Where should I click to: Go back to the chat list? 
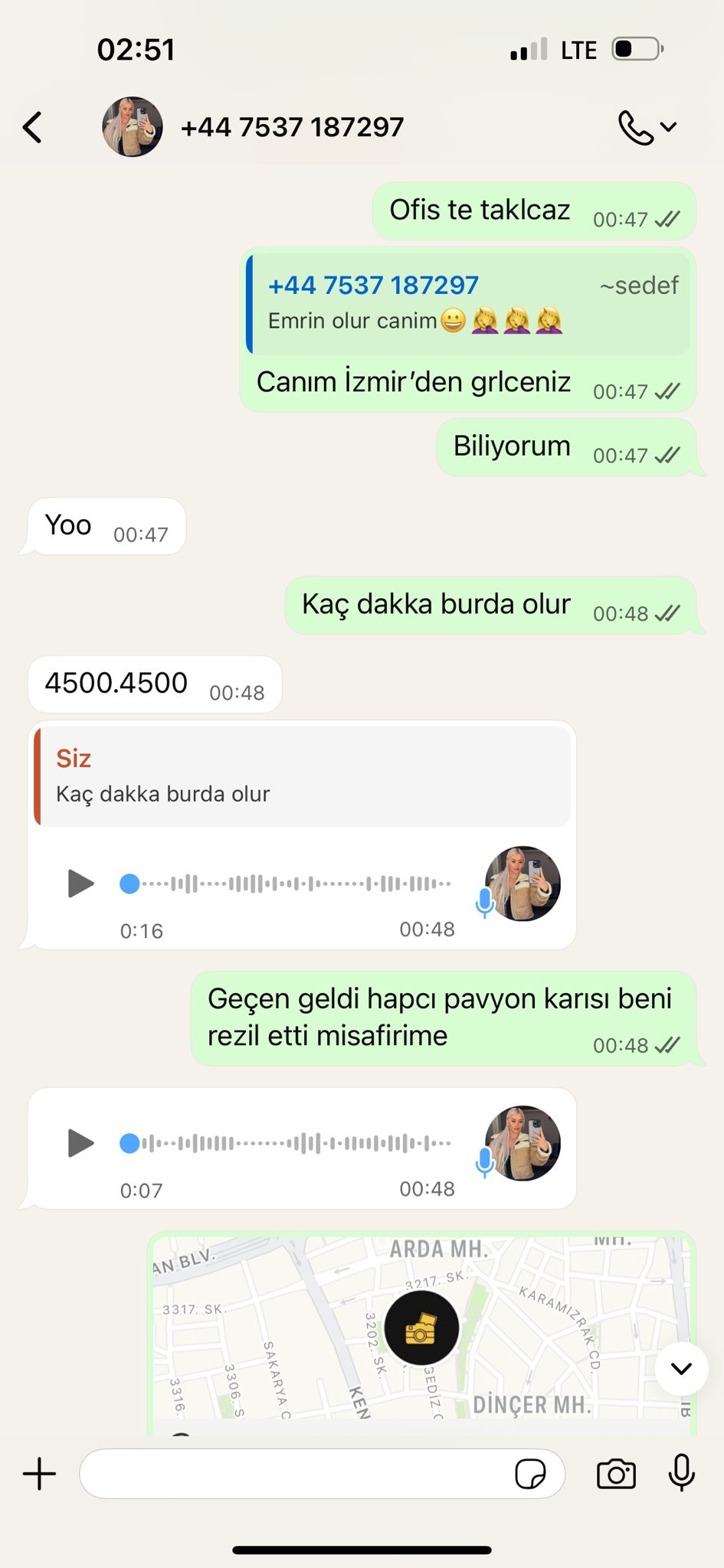32,127
